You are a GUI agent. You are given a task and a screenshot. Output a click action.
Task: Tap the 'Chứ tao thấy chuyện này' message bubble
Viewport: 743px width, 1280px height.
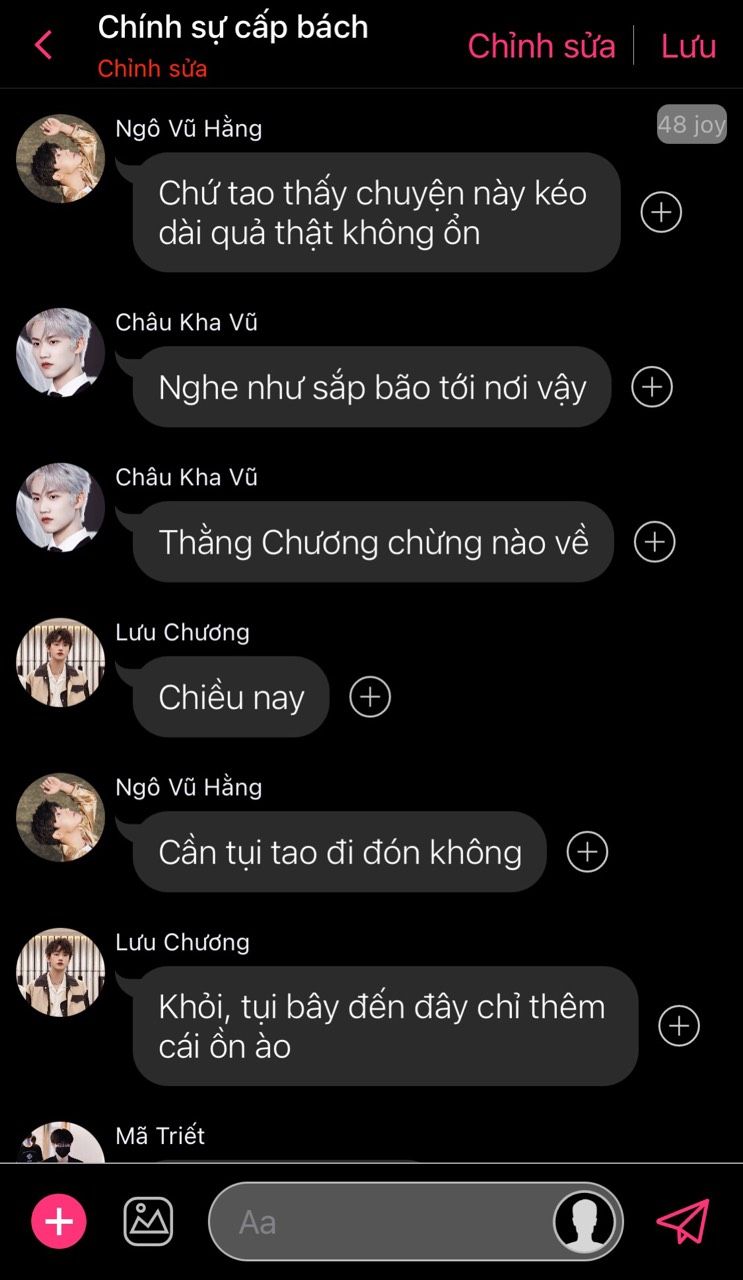click(376, 212)
